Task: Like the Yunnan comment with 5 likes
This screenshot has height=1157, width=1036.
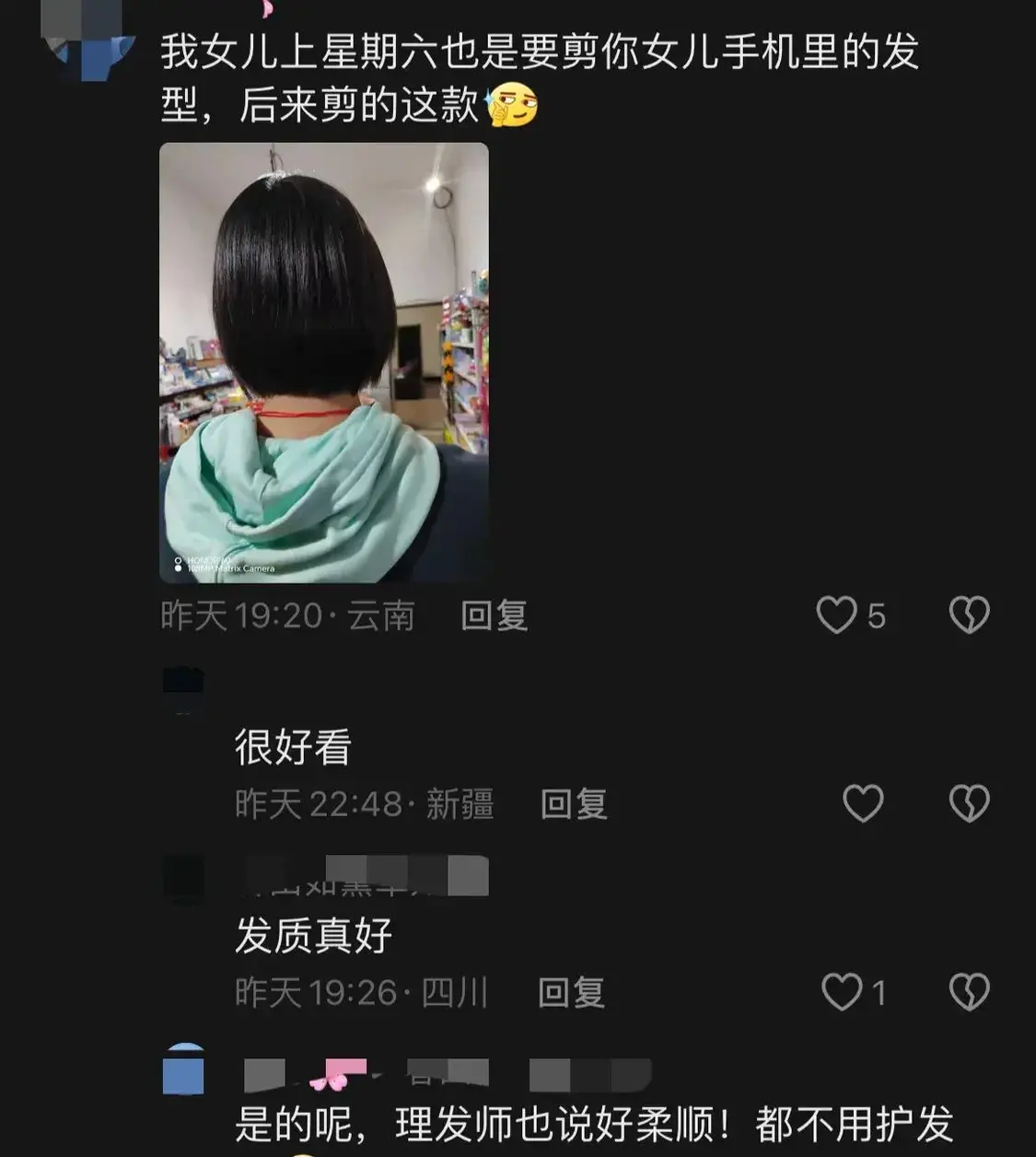Action: coord(837,614)
